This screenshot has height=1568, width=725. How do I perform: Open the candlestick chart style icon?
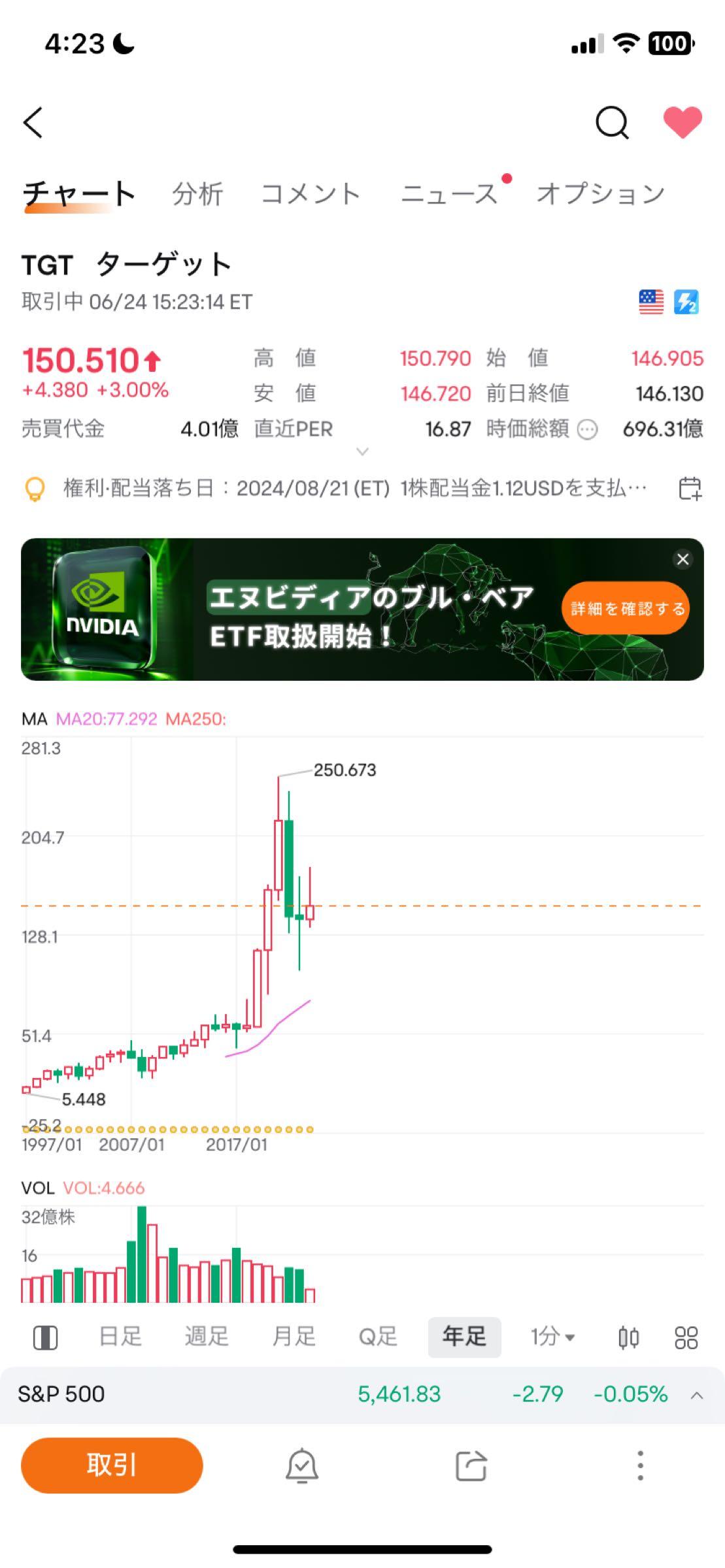626,1337
